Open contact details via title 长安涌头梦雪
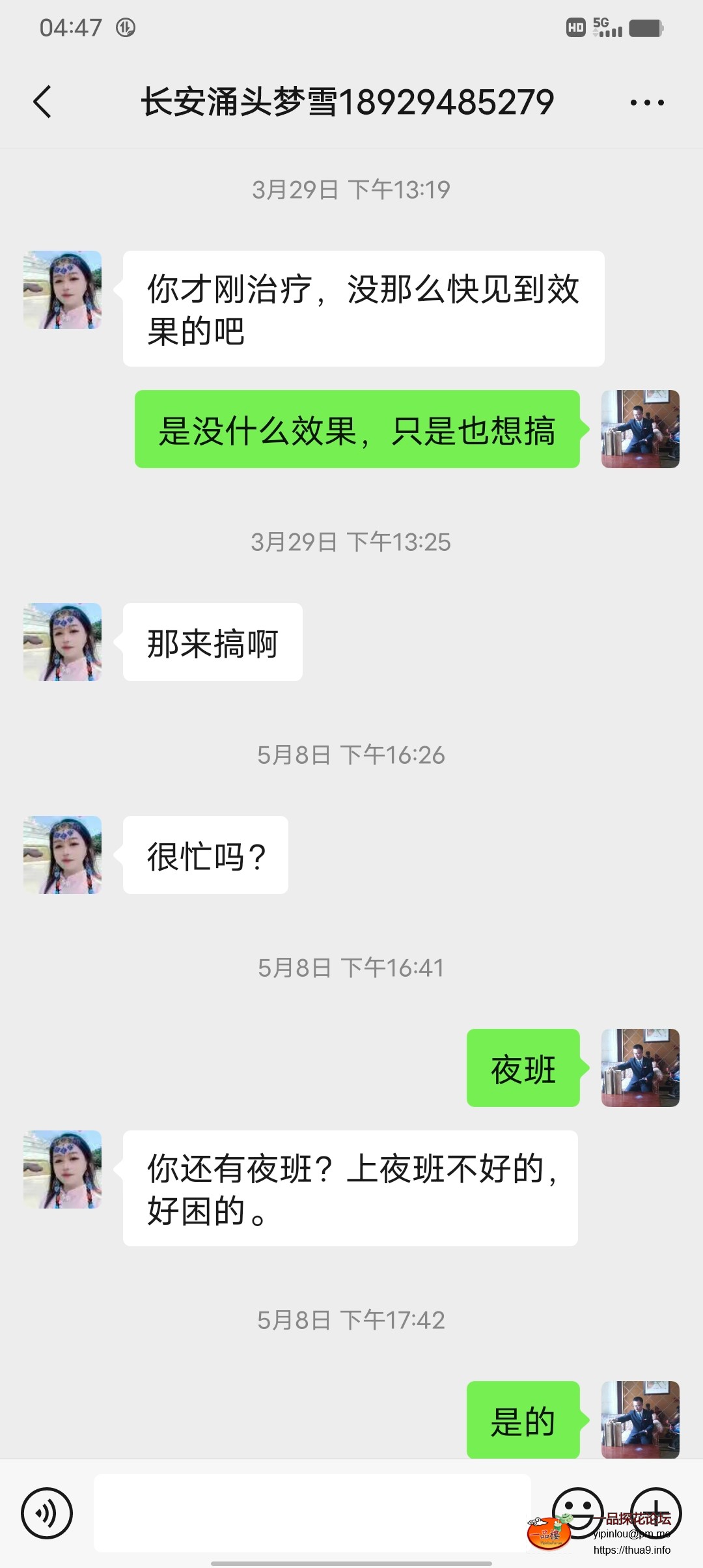The image size is (703, 1568). coord(347,102)
